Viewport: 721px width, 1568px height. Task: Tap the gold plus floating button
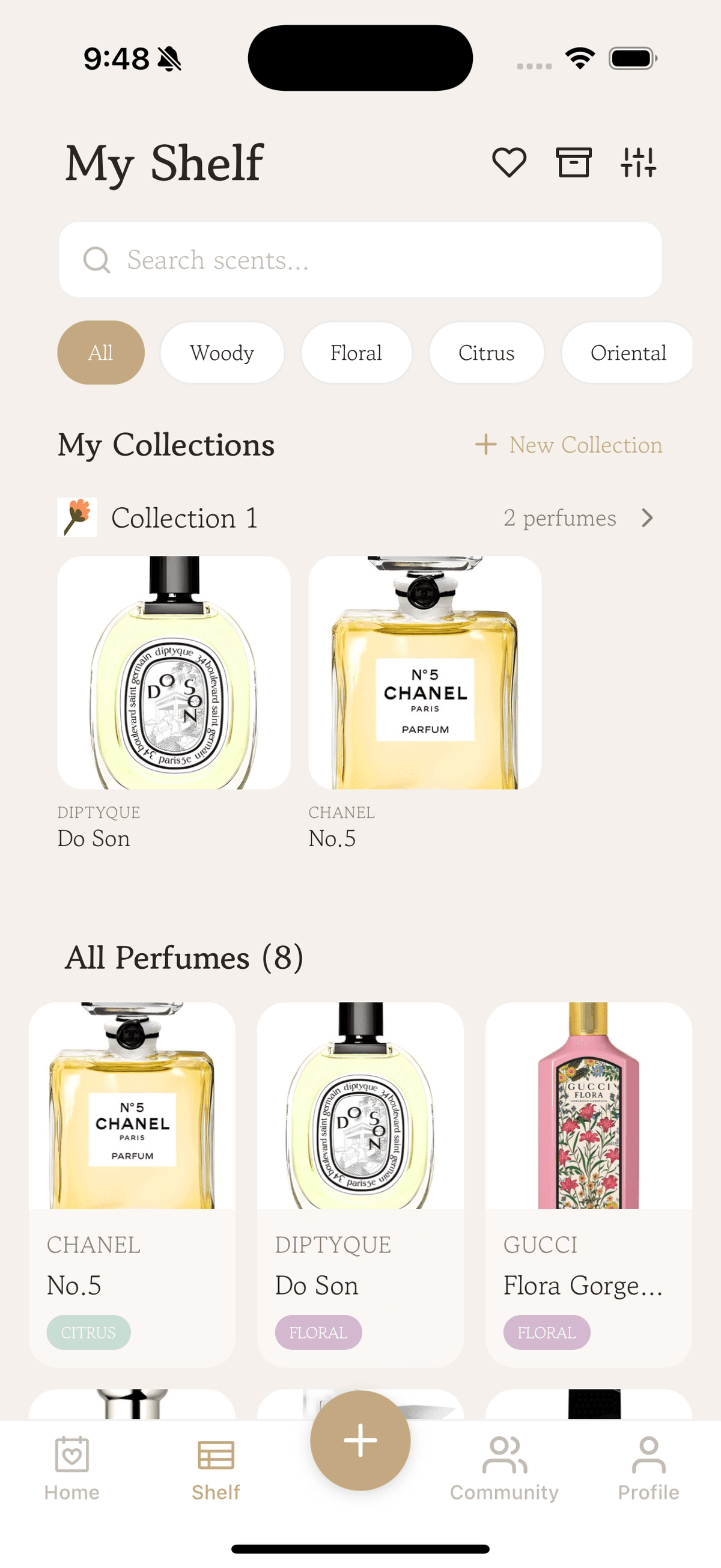click(x=360, y=1441)
